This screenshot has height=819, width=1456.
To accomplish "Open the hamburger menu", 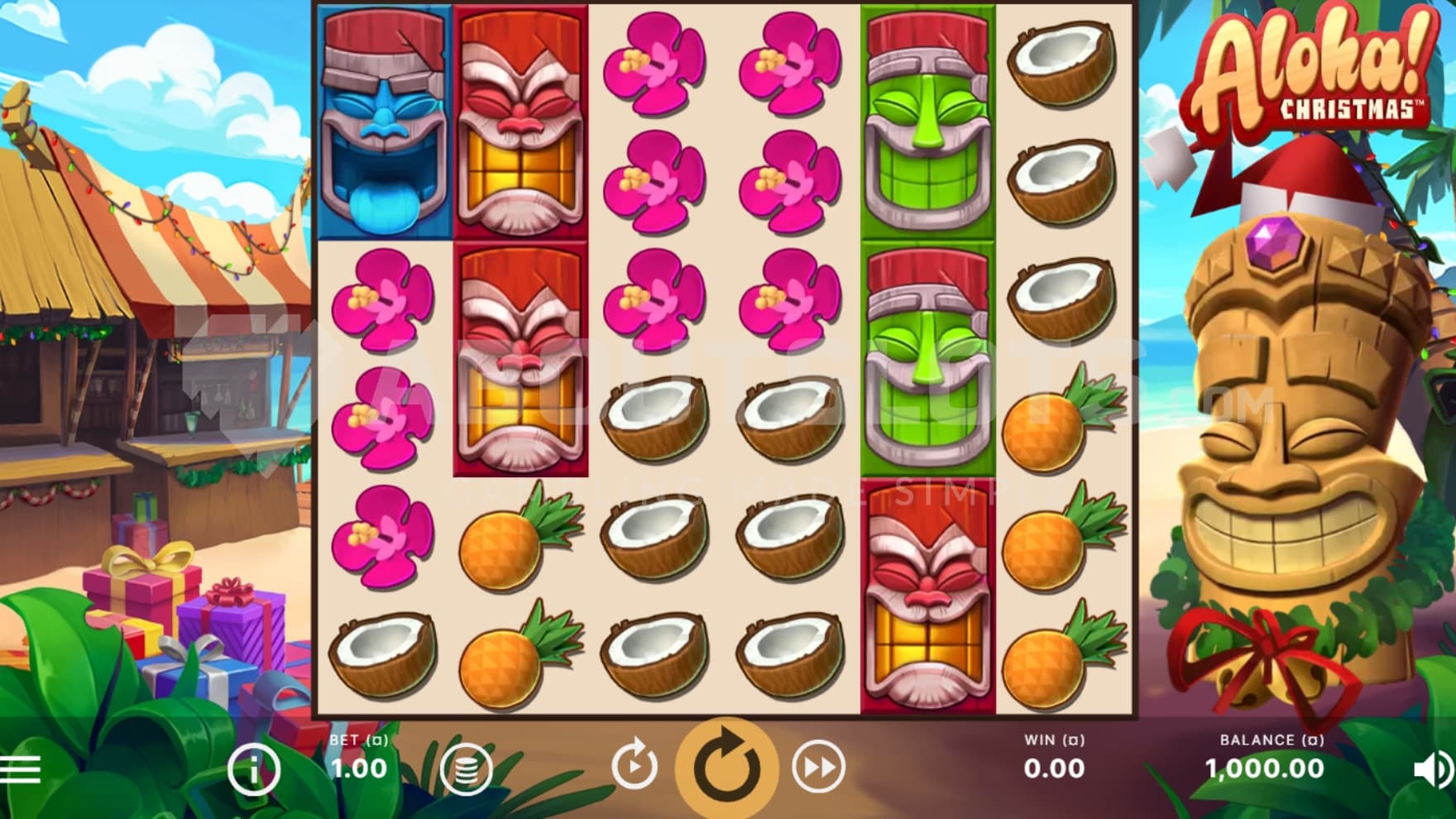I will coord(20,769).
